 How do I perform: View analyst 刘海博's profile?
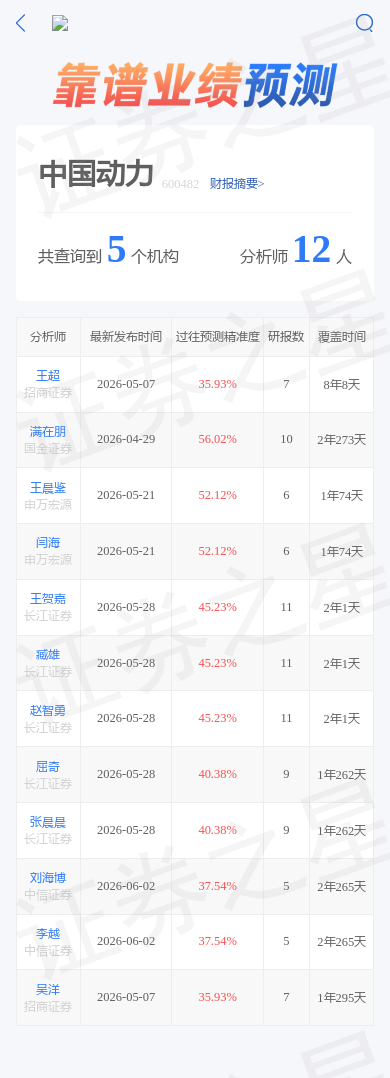48,877
